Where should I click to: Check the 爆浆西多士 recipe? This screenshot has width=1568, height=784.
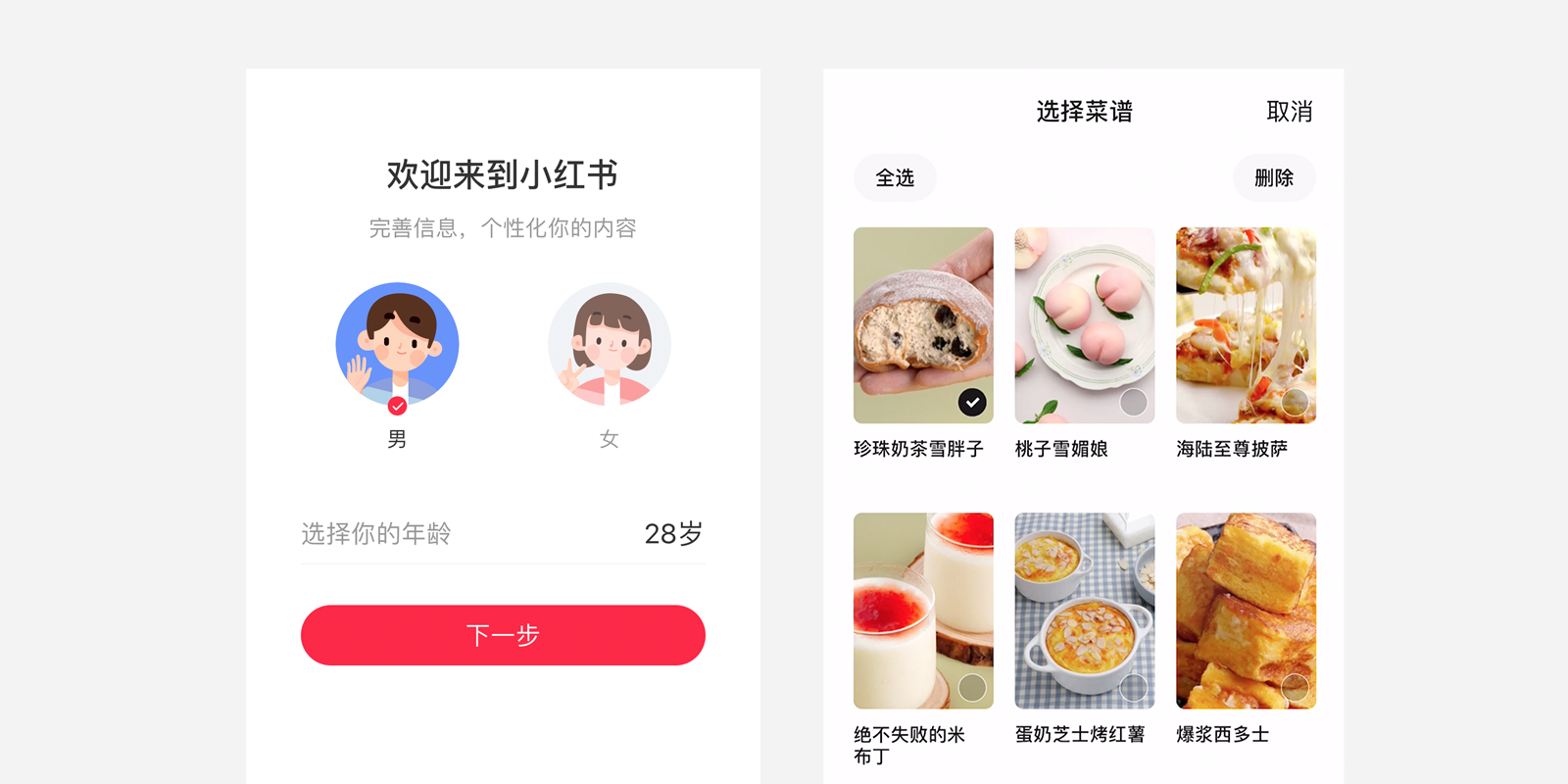(x=1295, y=687)
